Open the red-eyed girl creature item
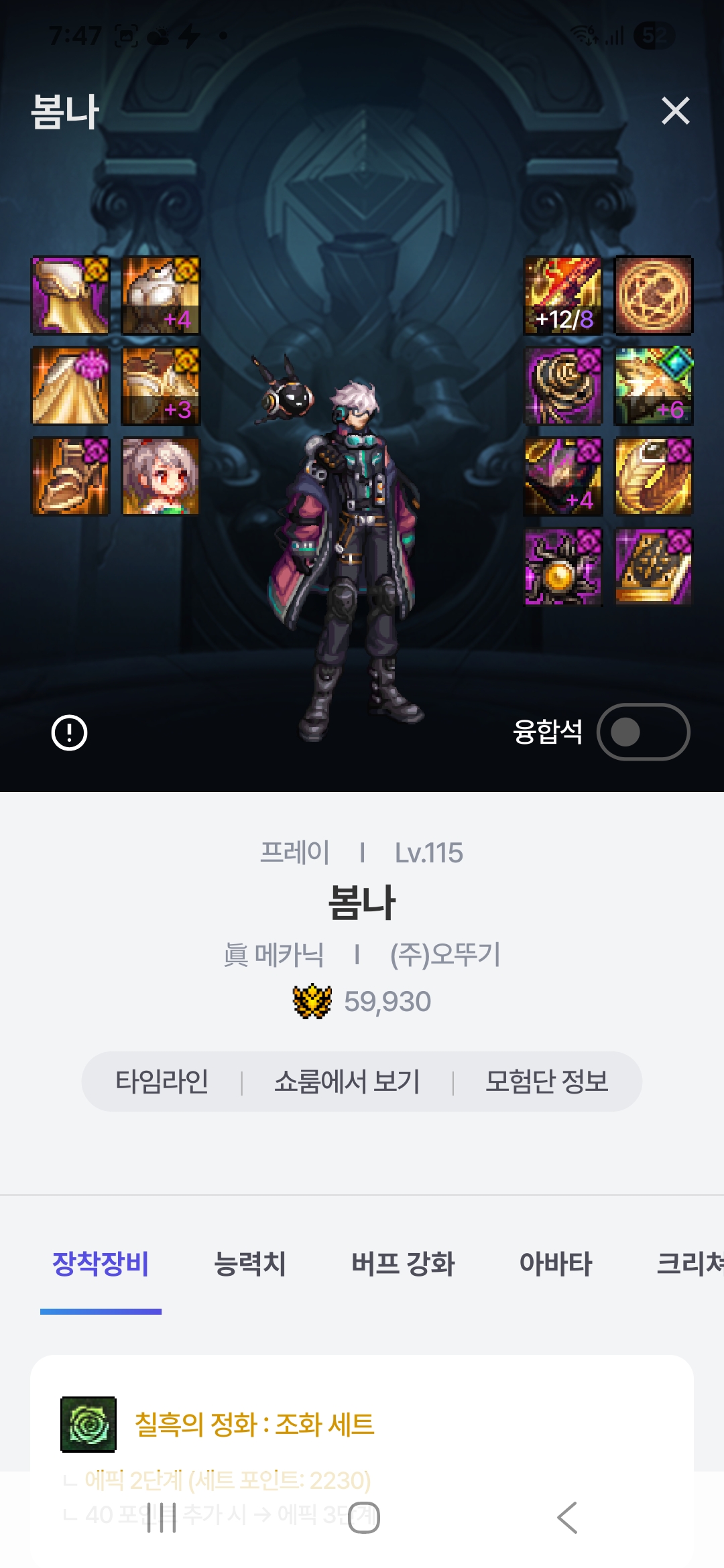 point(161,476)
